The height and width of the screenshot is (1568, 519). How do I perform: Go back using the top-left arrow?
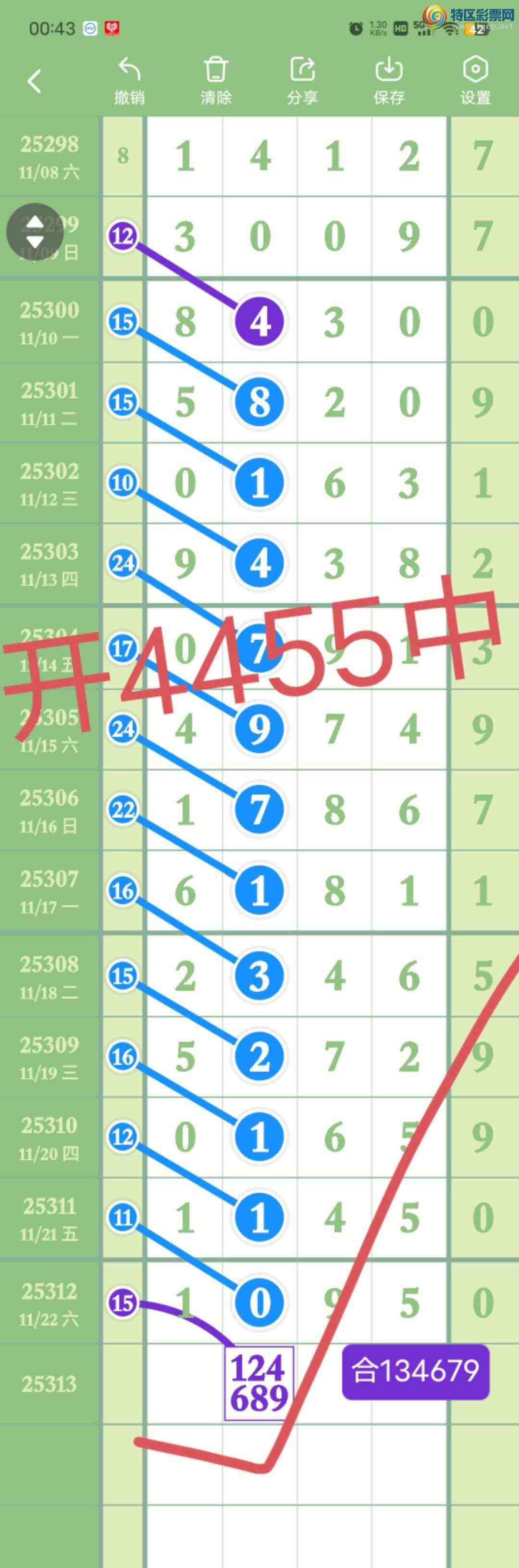(x=35, y=81)
